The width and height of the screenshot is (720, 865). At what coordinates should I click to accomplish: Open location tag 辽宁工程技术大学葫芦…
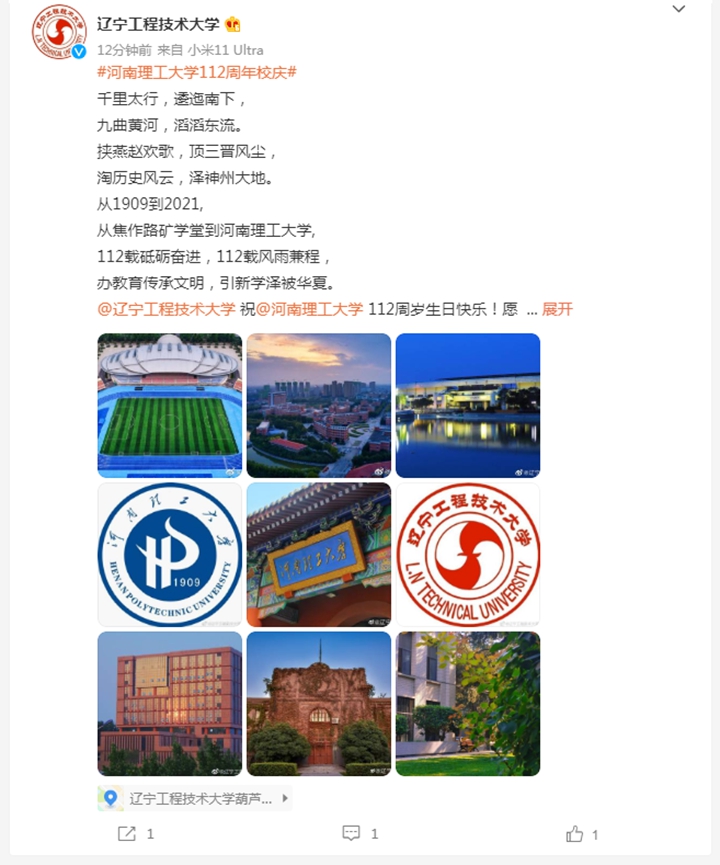point(195,798)
